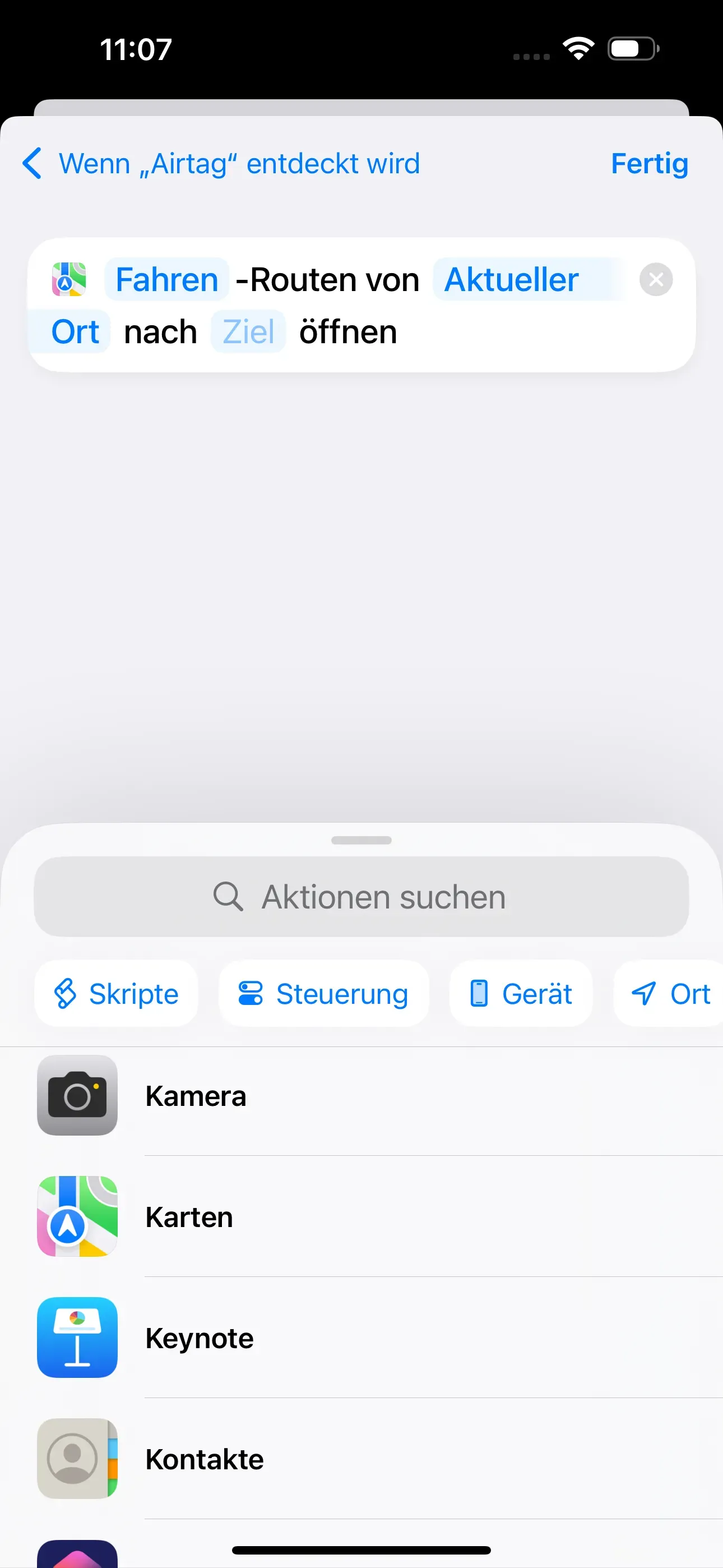Open Keynote actions
This screenshot has height=1568, width=723.
click(361, 1338)
